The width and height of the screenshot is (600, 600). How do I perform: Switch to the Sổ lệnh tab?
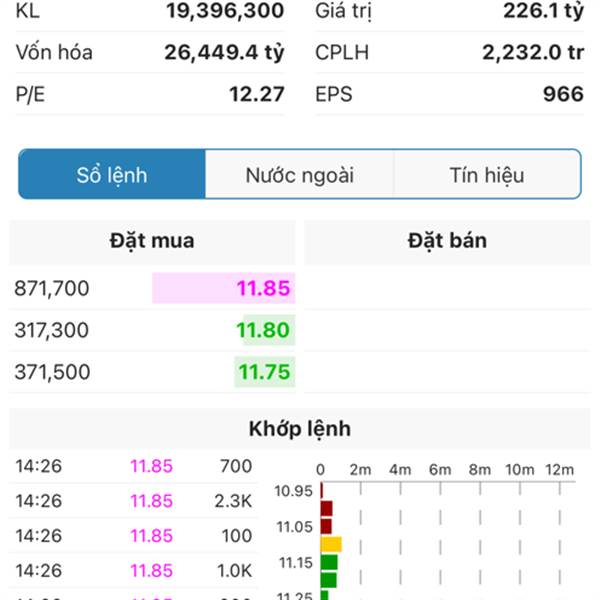(112, 175)
